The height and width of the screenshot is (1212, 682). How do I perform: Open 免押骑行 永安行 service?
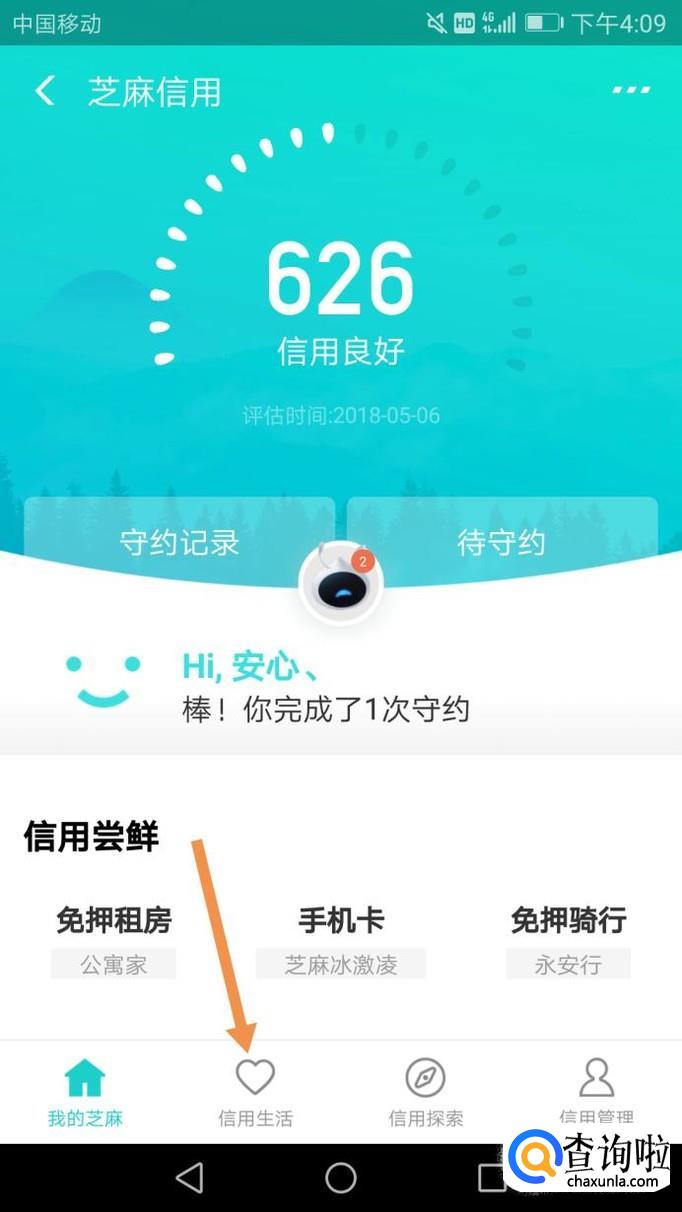pyautogui.click(x=568, y=939)
